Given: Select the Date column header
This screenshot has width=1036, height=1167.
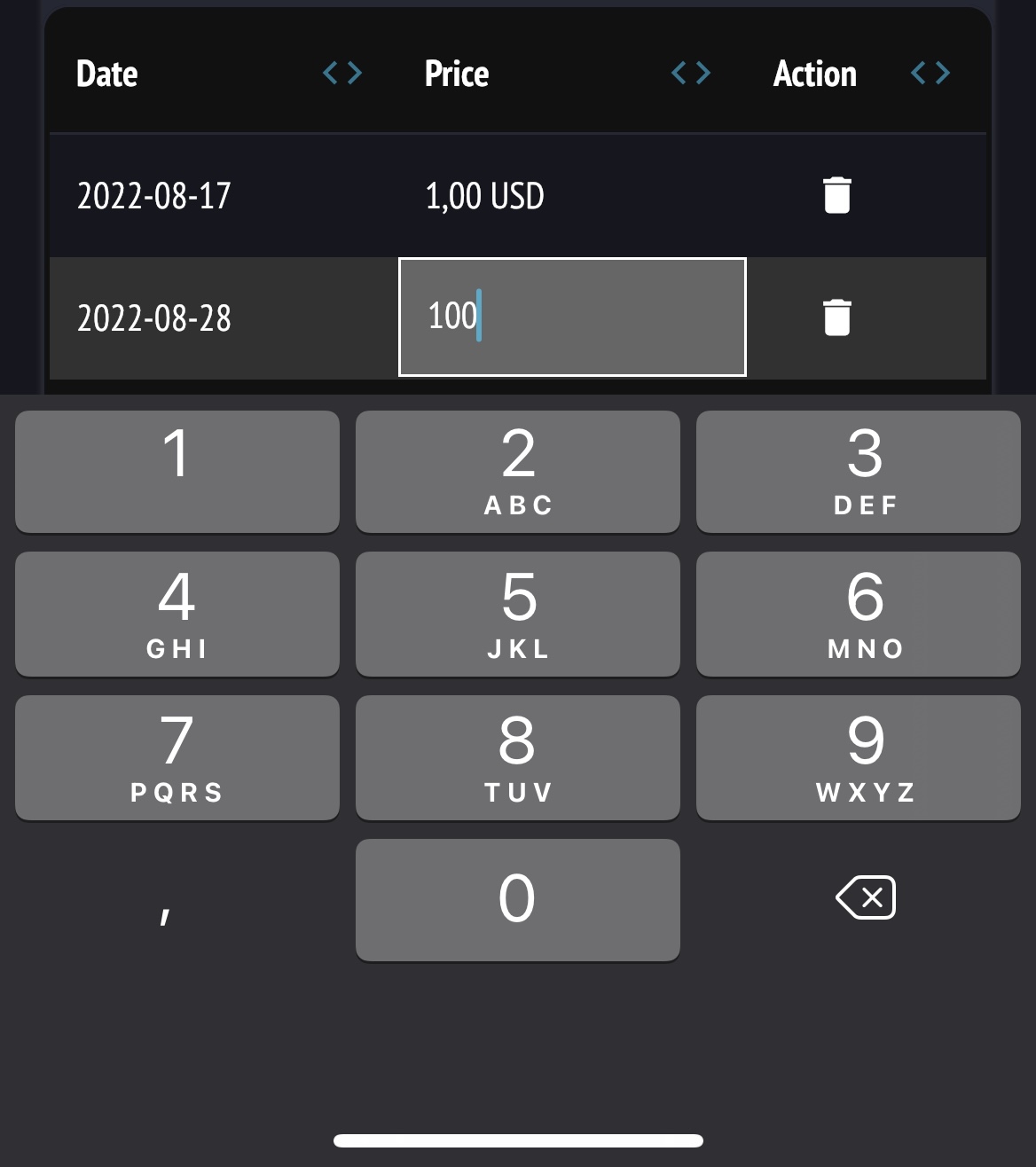Looking at the screenshot, I should (x=106, y=73).
